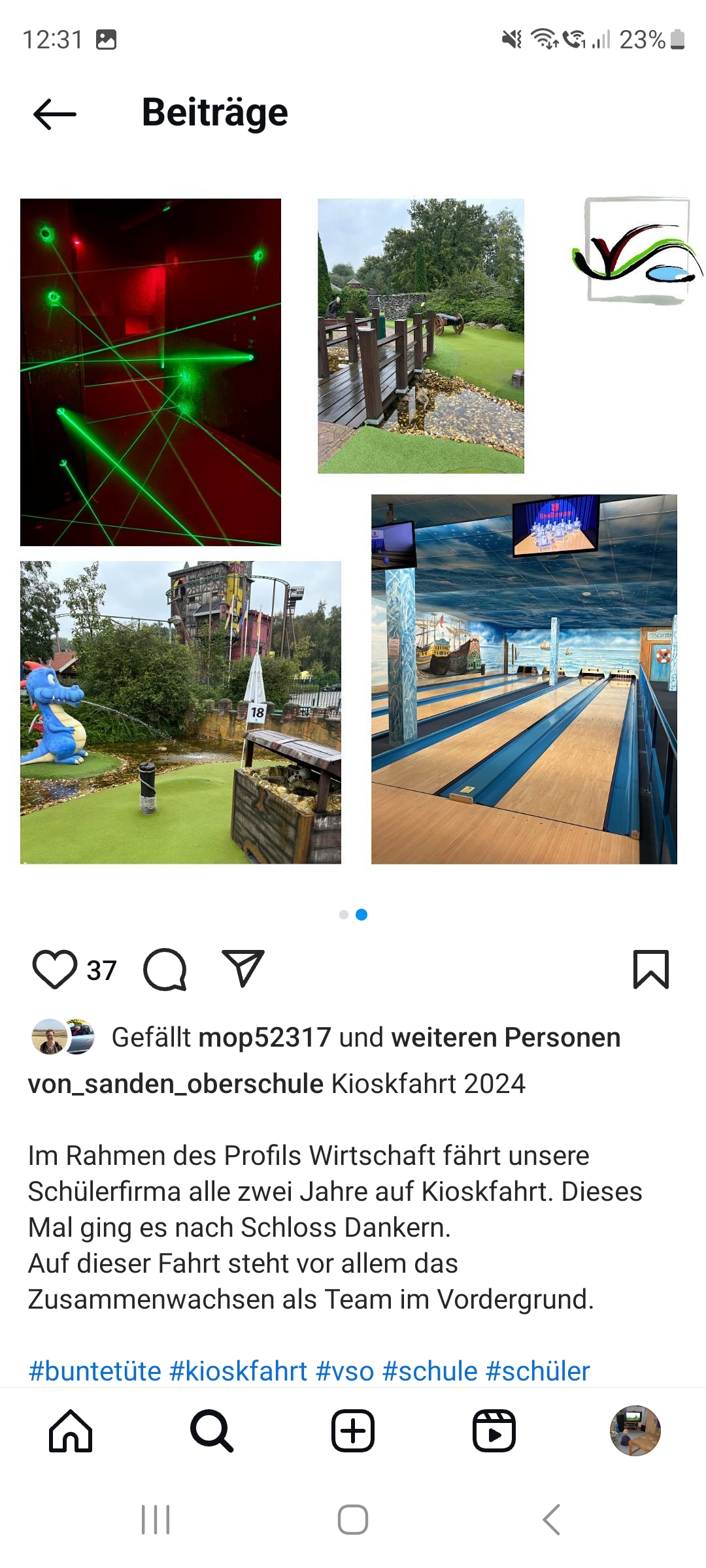Switch to the Home tab
706x1568 pixels.
[x=71, y=1431]
